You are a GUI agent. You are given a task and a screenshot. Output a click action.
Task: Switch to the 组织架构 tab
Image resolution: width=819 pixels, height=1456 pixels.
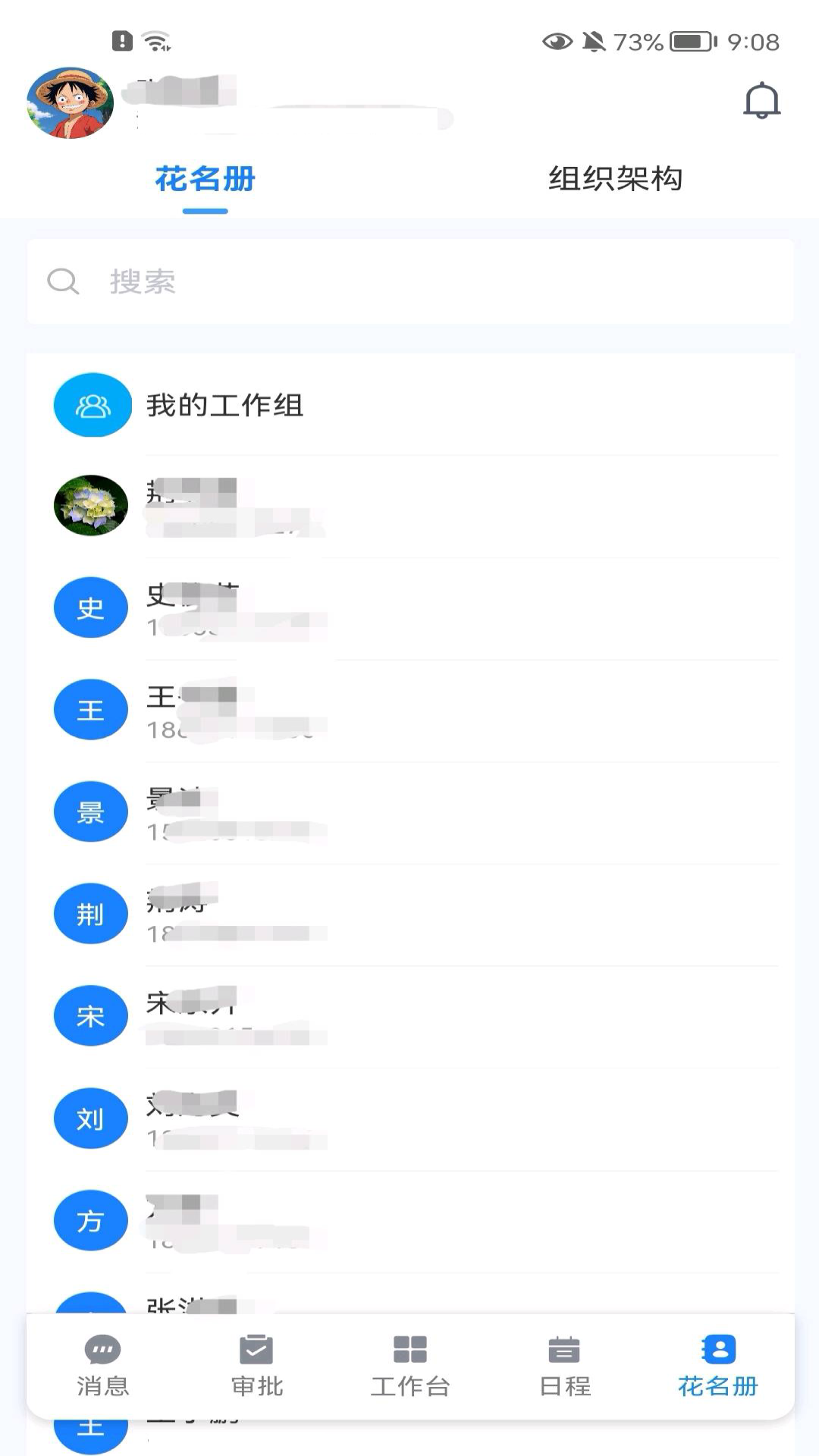pyautogui.click(x=616, y=180)
